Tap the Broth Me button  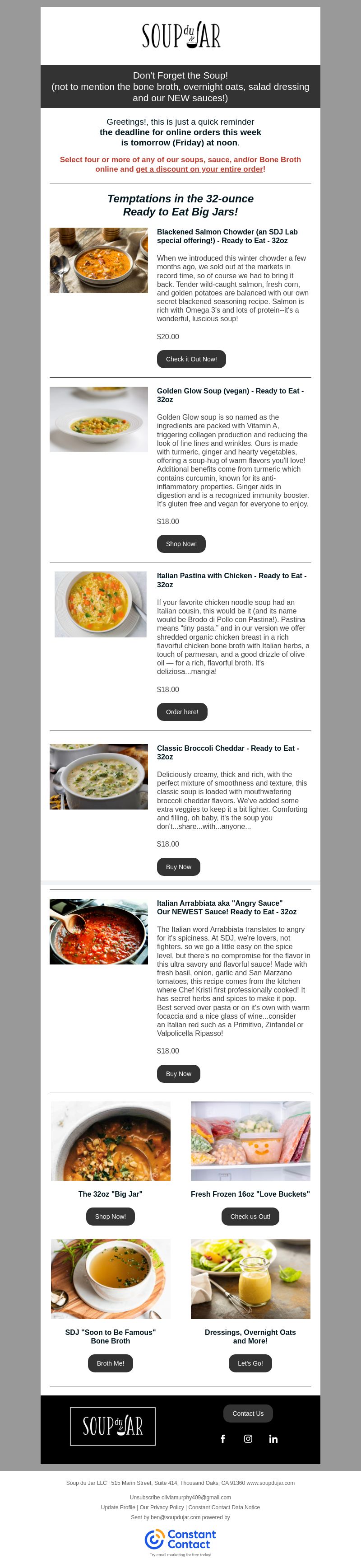(x=110, y=1363)
